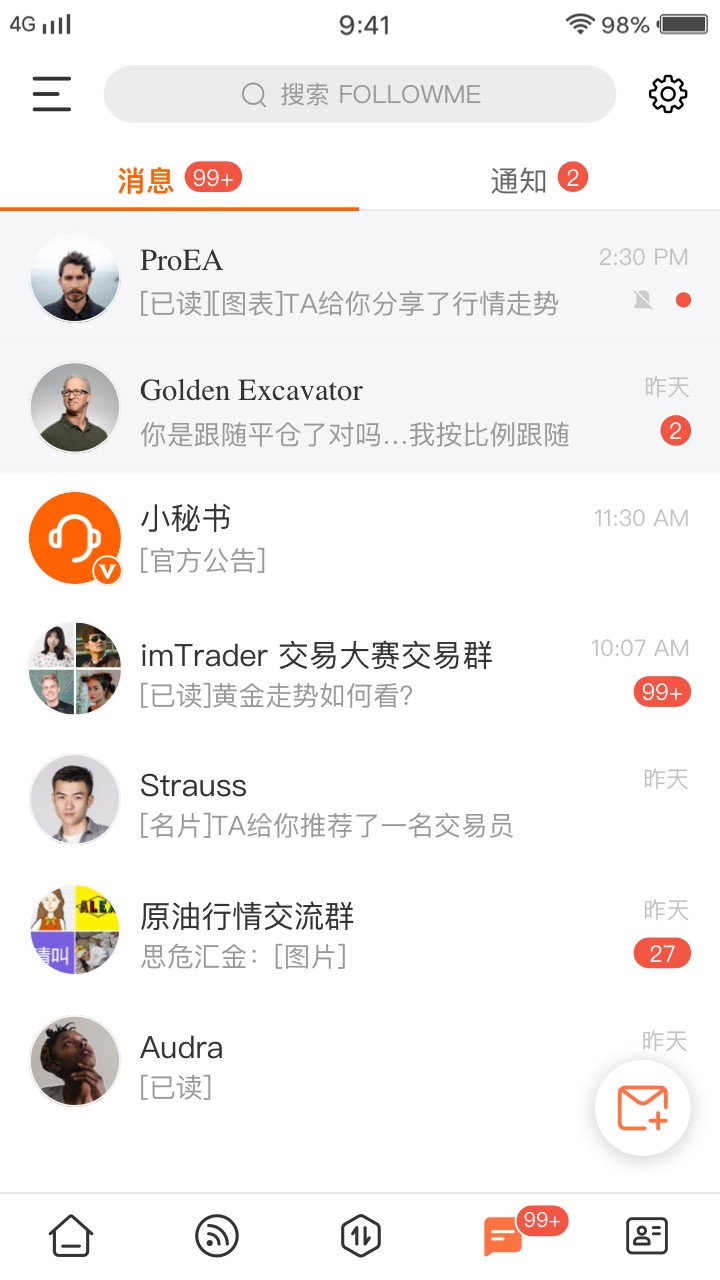Tap the 搜索 FOLLOWME search box
This screenshot has height=1280, width=720.
360,94
